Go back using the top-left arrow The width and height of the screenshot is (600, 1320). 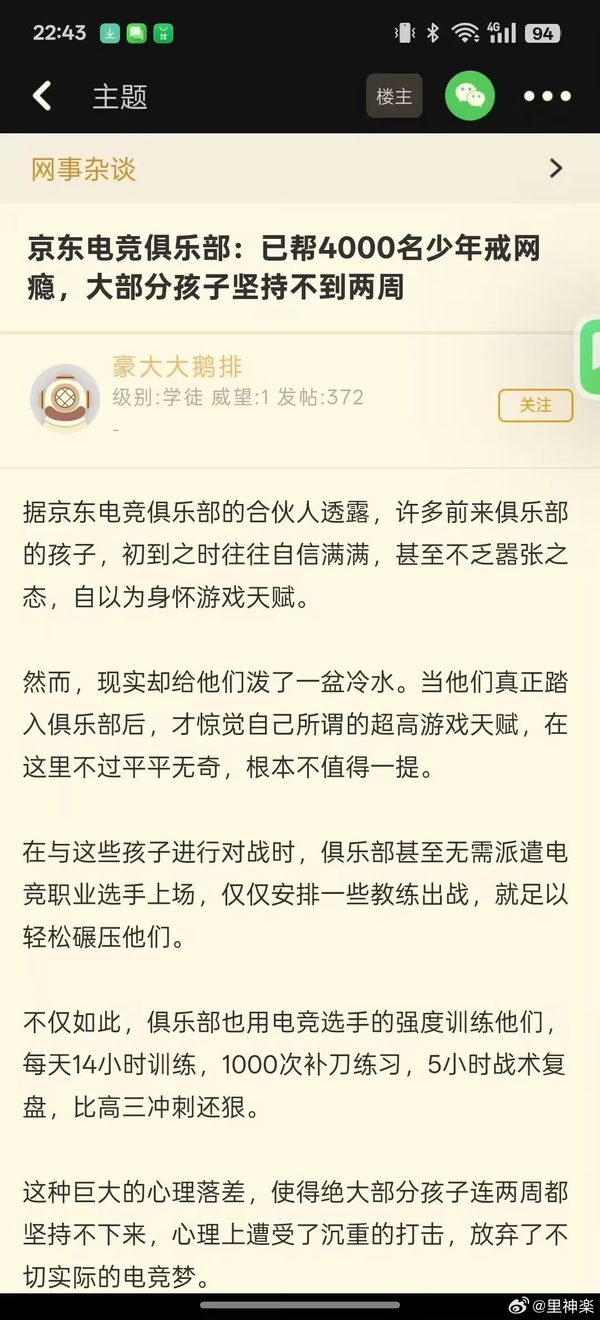point(42,96)
